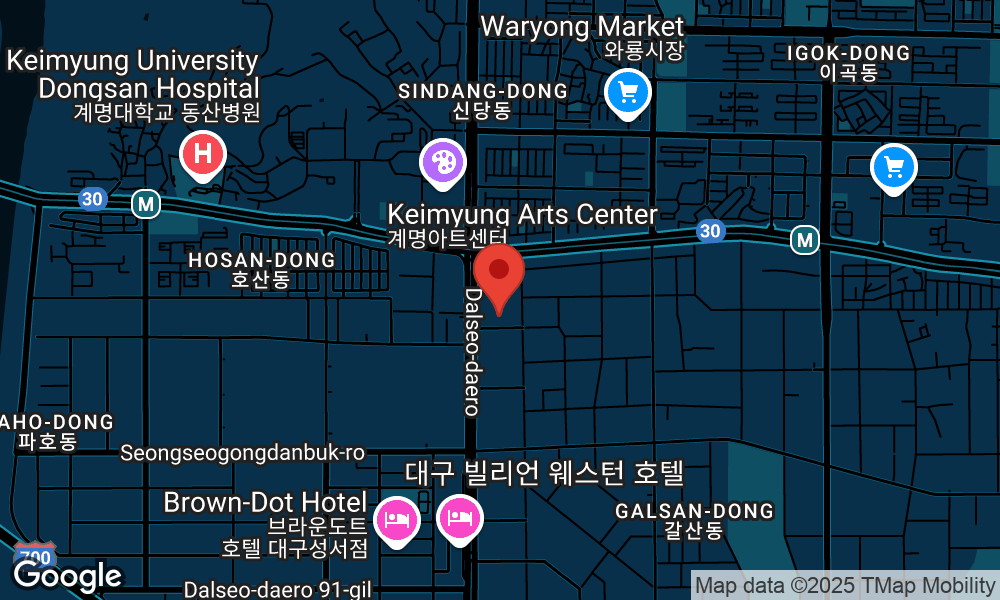Open the 대구 빌리언 웨스턴 호텔 pin
Screen dimensions: 1000x600
[460, 518]
